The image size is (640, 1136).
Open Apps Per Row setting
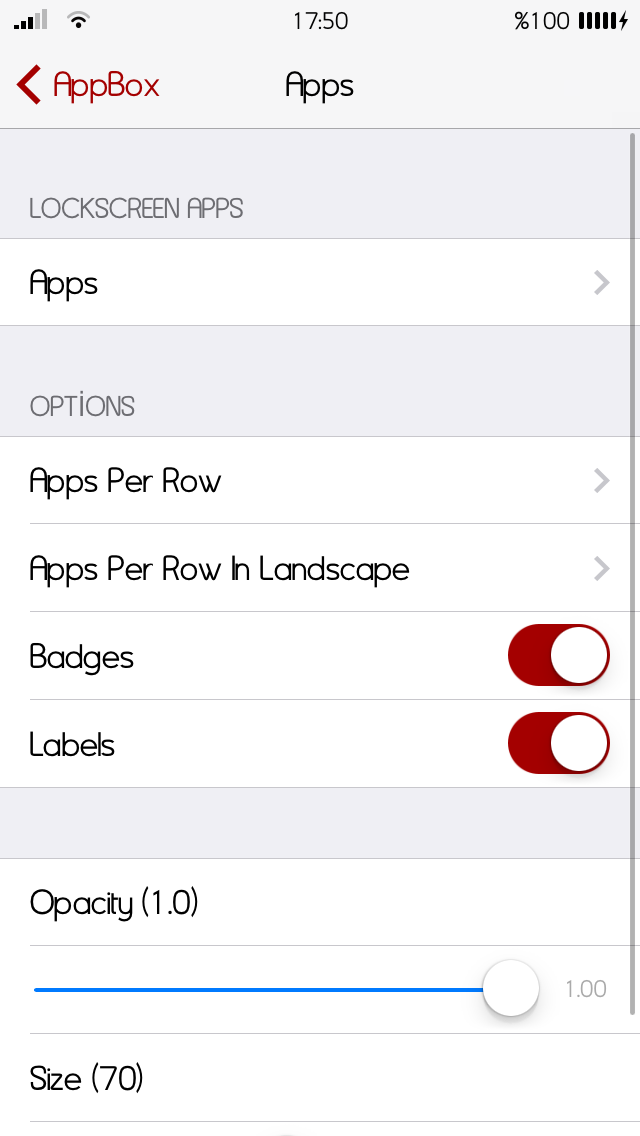(320, 480)
